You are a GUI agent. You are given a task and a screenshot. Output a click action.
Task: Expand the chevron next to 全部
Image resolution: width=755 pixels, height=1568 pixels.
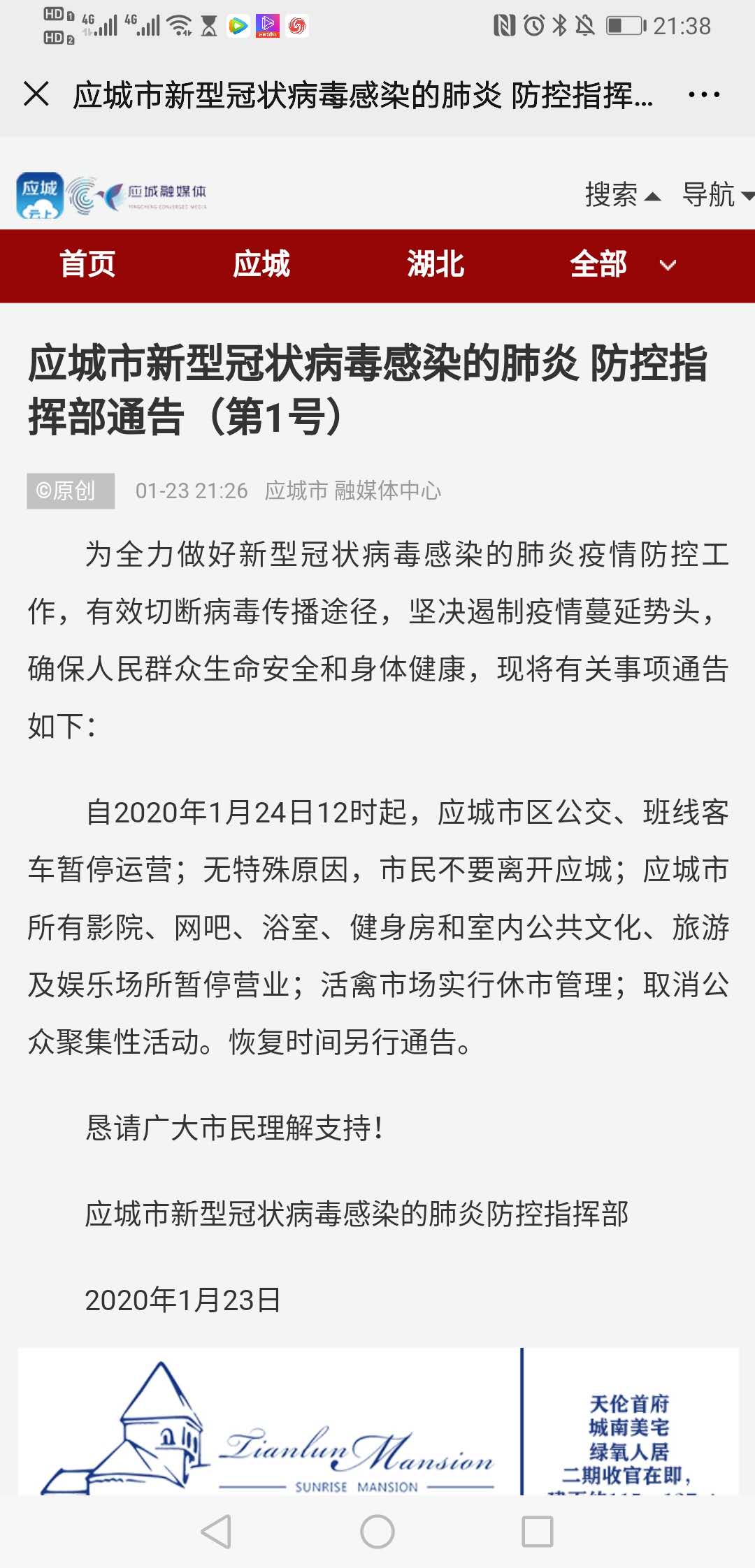(668, 266)
